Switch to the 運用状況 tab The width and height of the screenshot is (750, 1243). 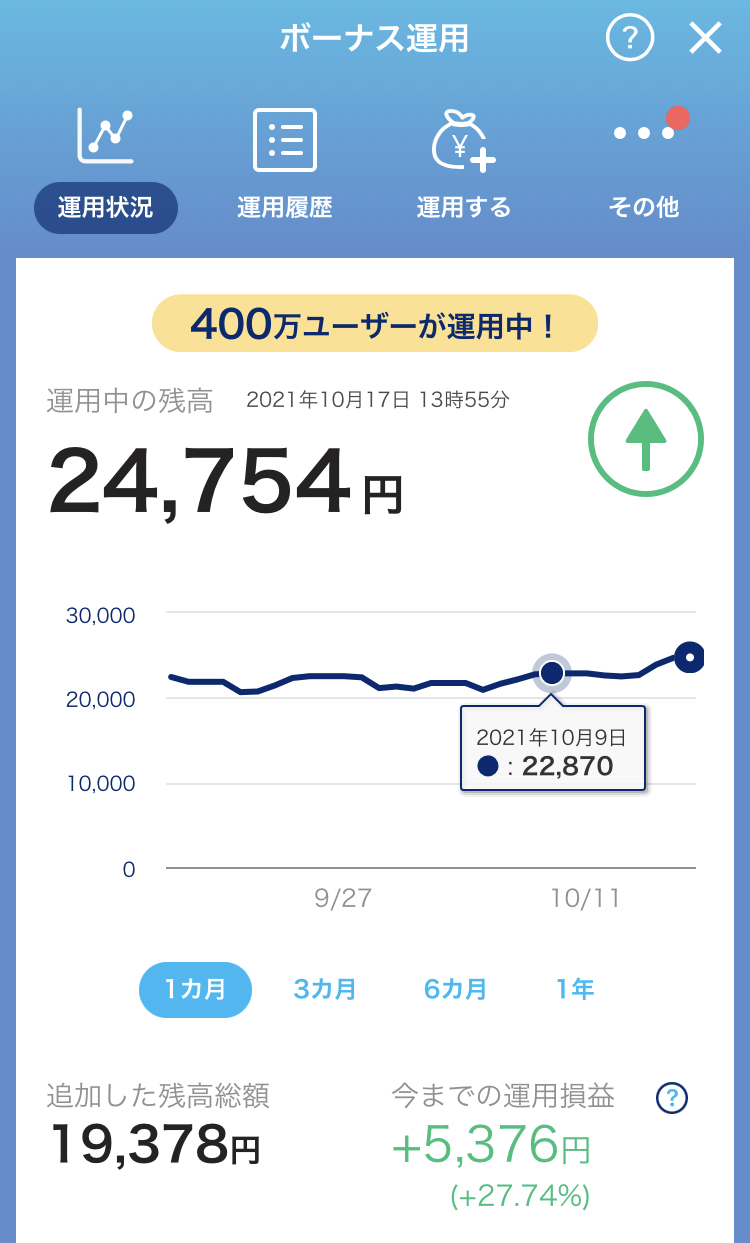tap(105, 168)
